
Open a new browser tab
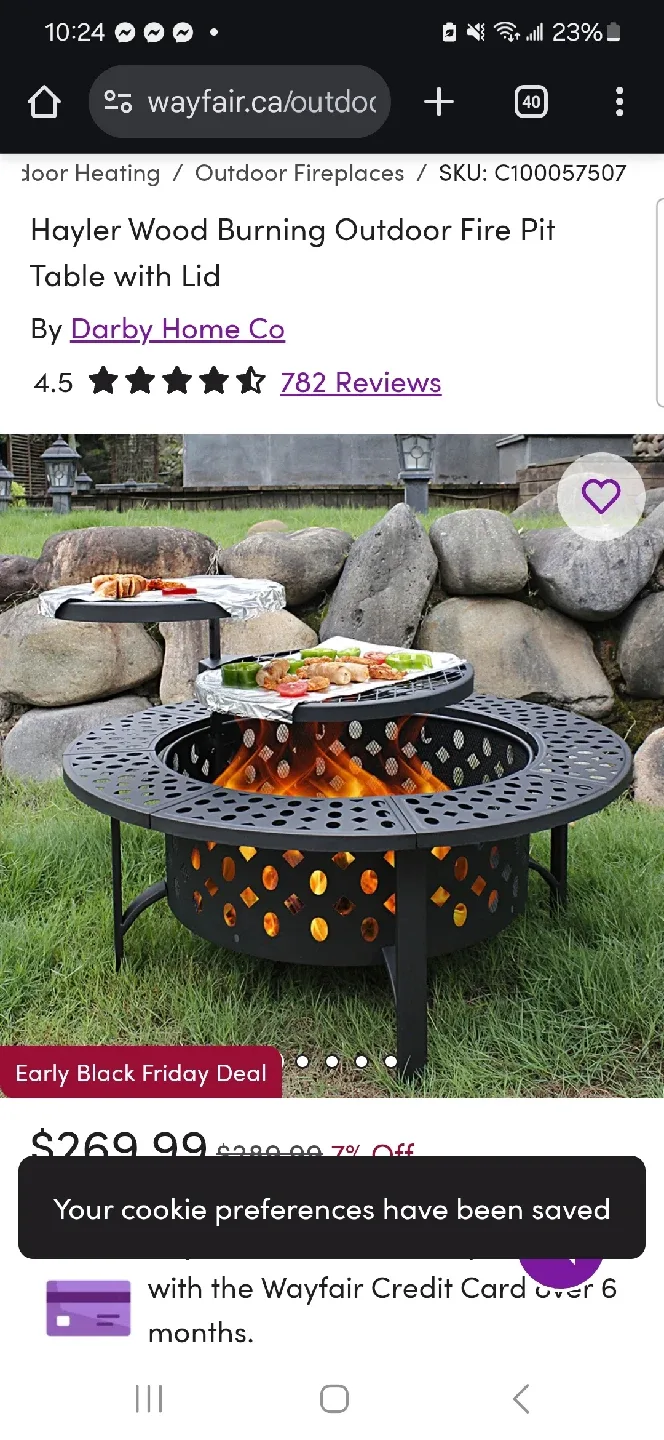(x=439, y=102)
